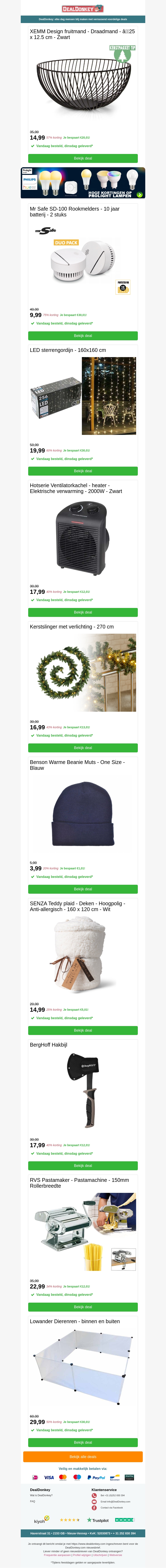View the Mr Safe rookmelders deal
The image size is (166, 1568).
click(x=83, y=335)
